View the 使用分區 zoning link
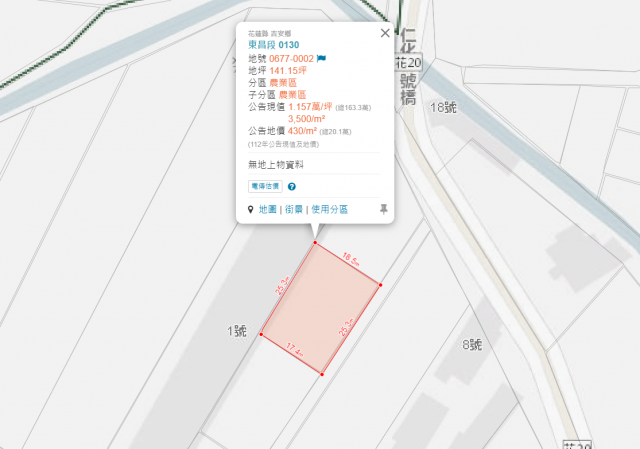The height and width of the screenshot is (449, 640). [x=329, y=209]
